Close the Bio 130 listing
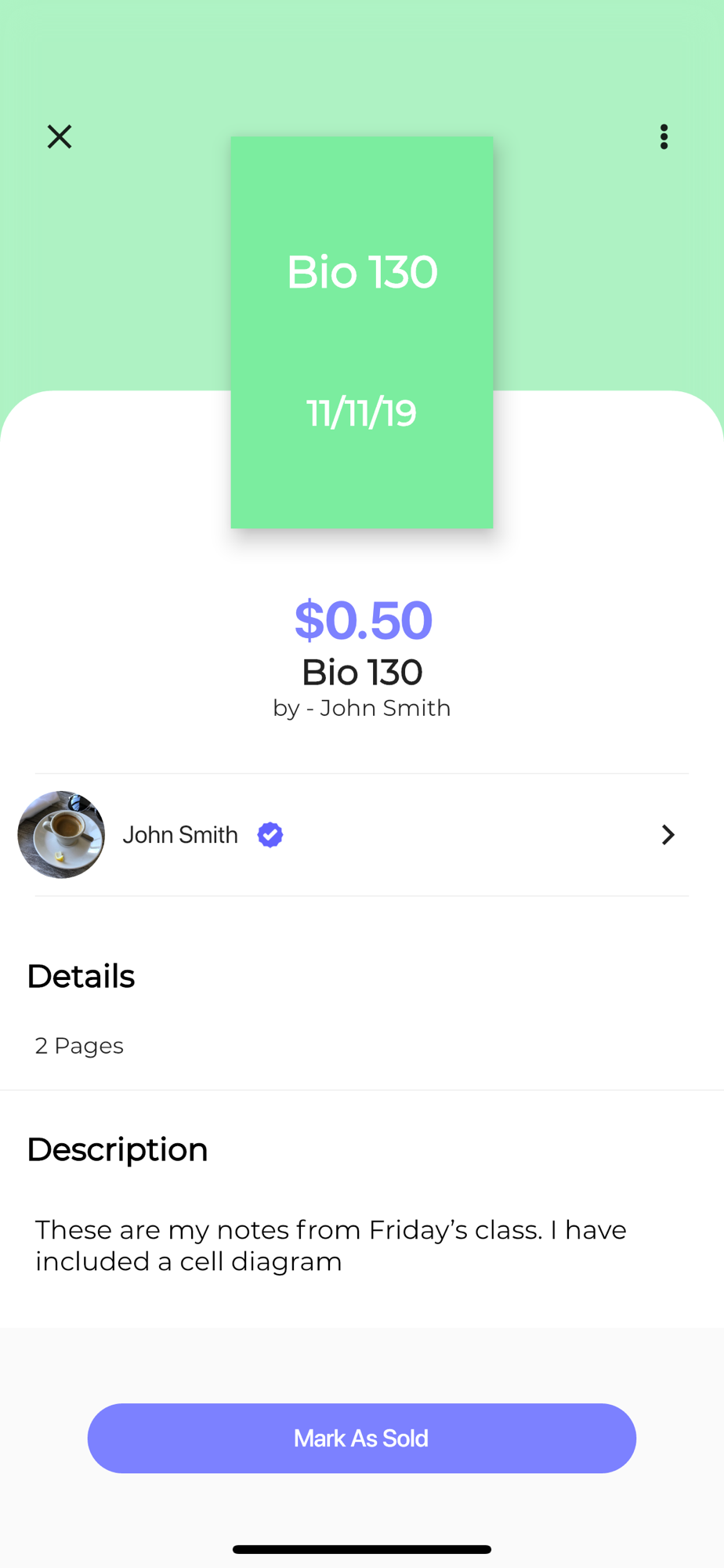This screenshot has height=1568, width=724. pyautogui.click(x=60, y=136)
